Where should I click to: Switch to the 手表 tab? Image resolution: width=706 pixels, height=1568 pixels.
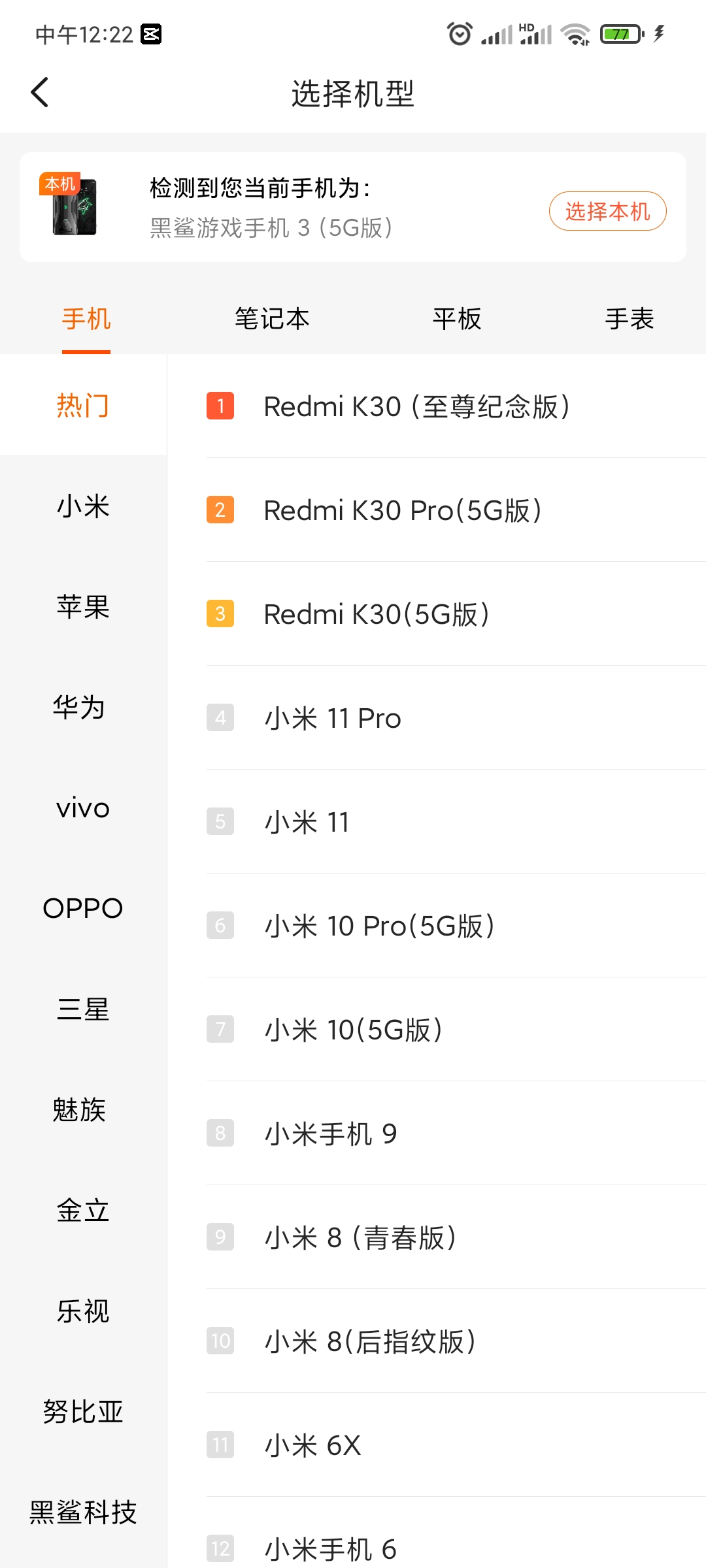tap(630, 319)
